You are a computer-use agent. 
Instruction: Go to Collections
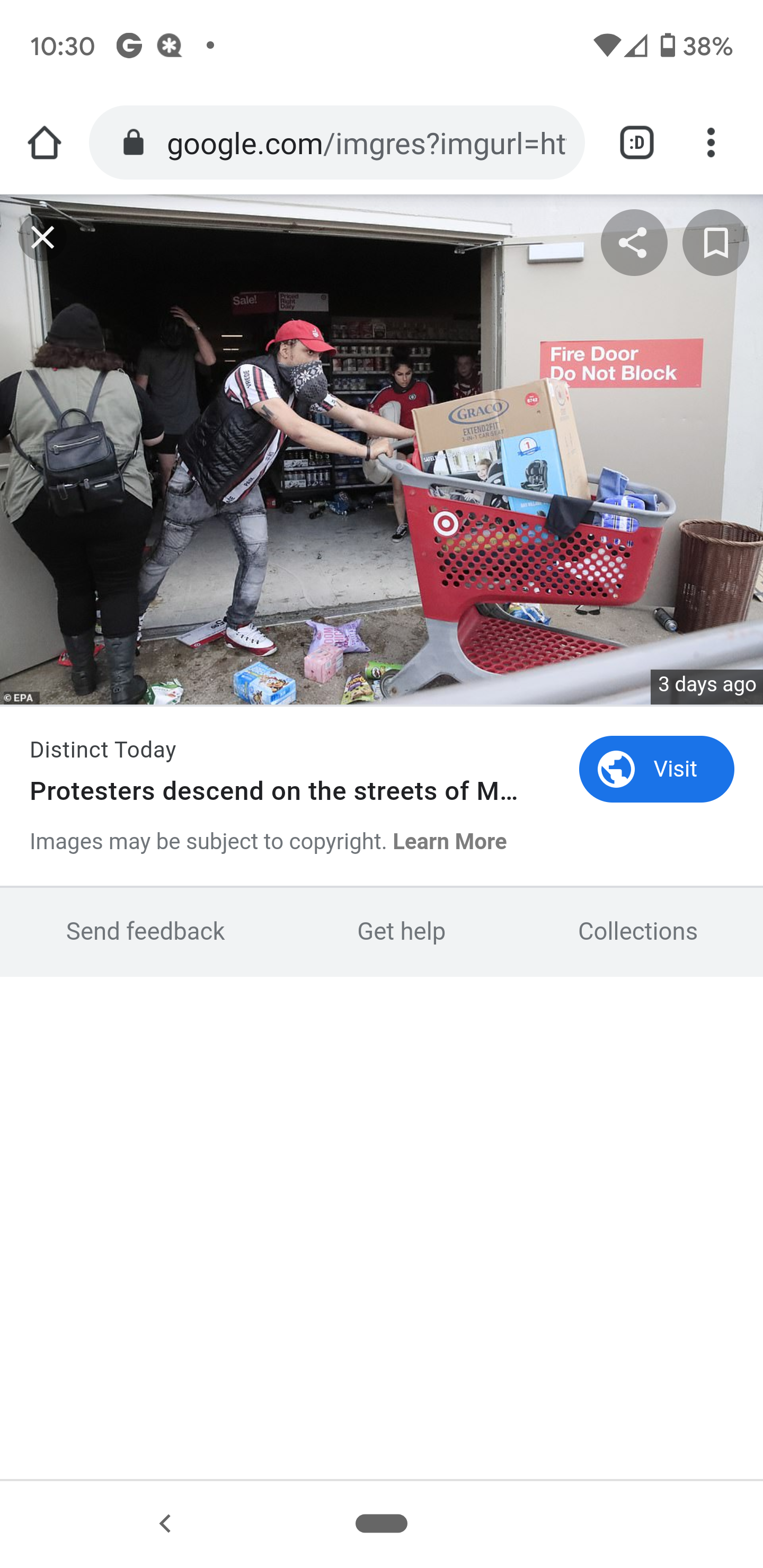[637, 931]
